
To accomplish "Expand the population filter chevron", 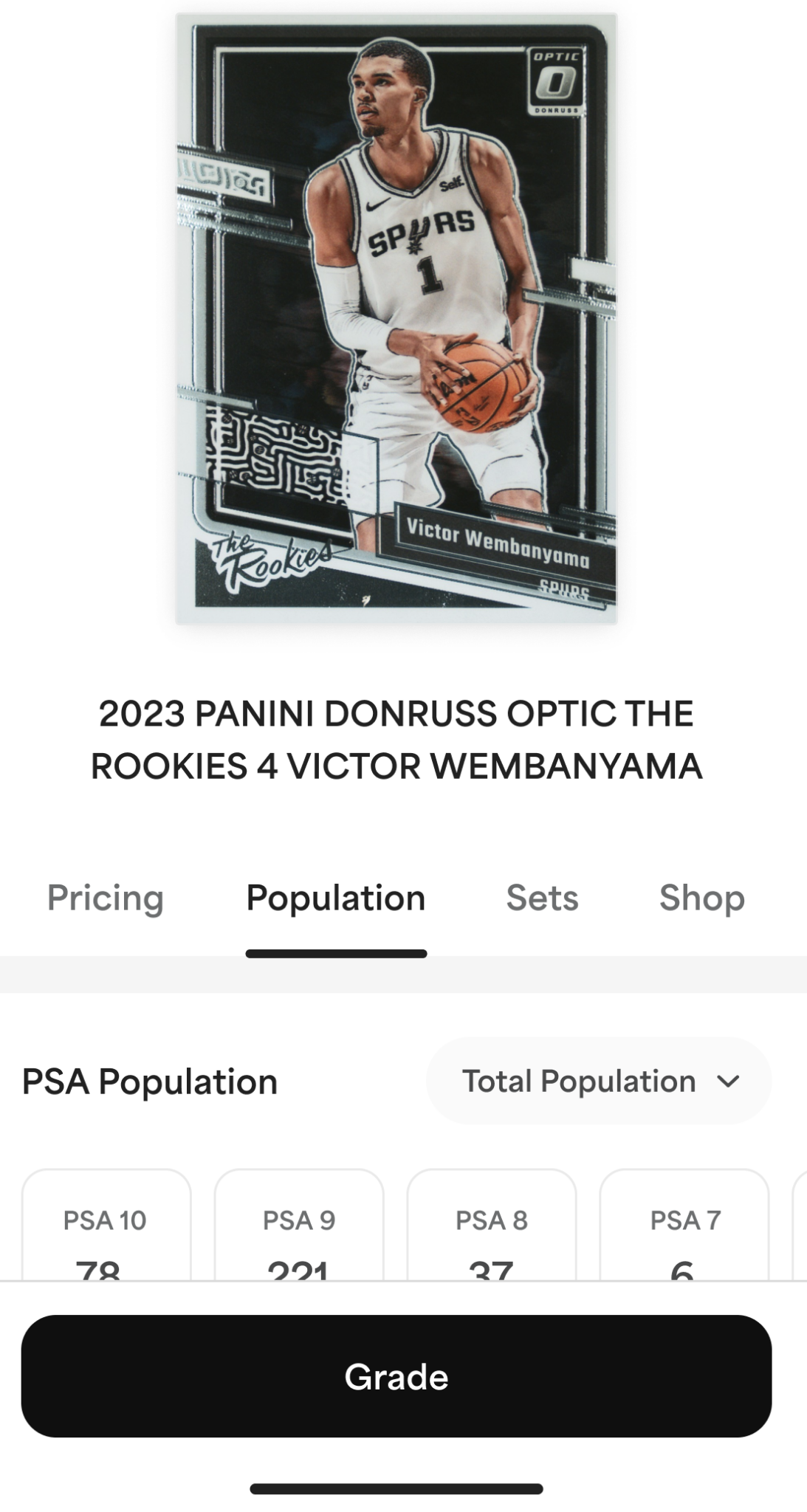I will tap(727, 1081).
